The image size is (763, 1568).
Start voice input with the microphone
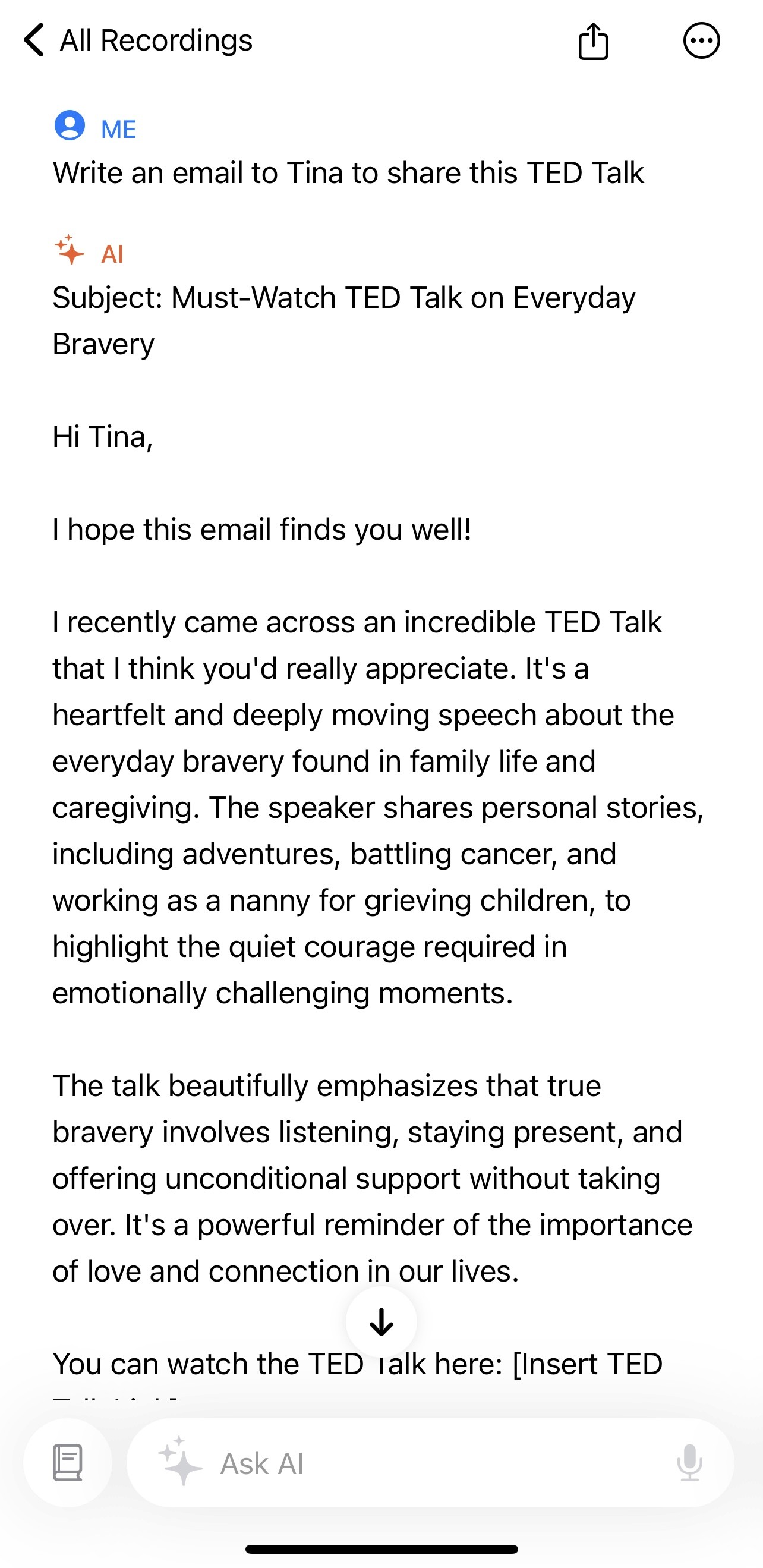[x=689, y=1463]
